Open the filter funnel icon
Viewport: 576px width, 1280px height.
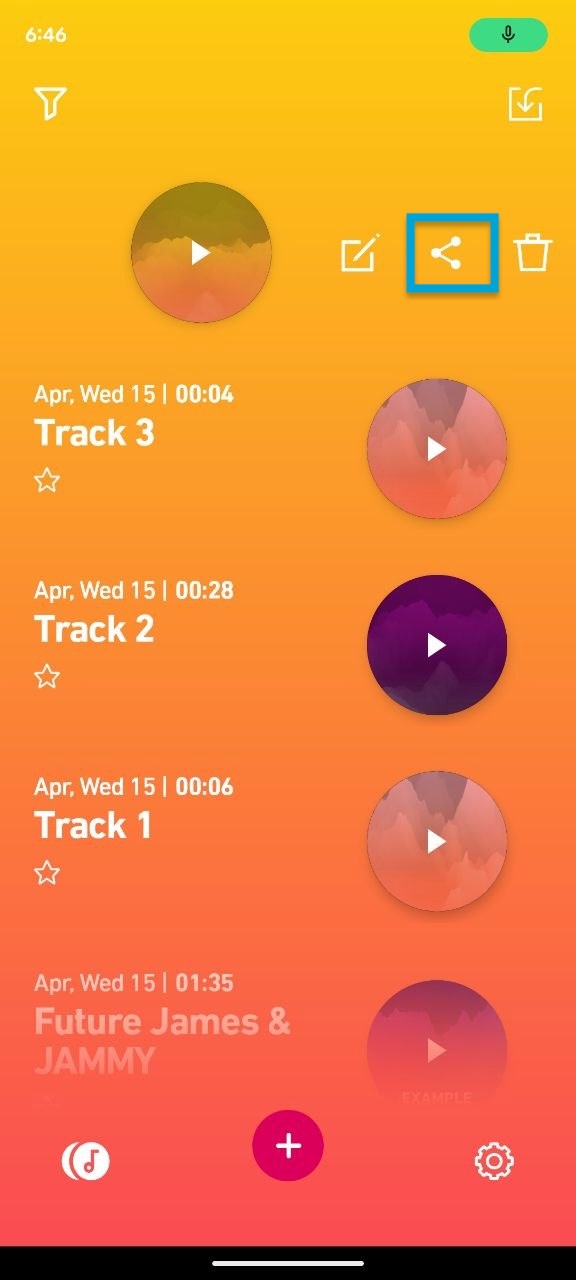click(50, 103)
